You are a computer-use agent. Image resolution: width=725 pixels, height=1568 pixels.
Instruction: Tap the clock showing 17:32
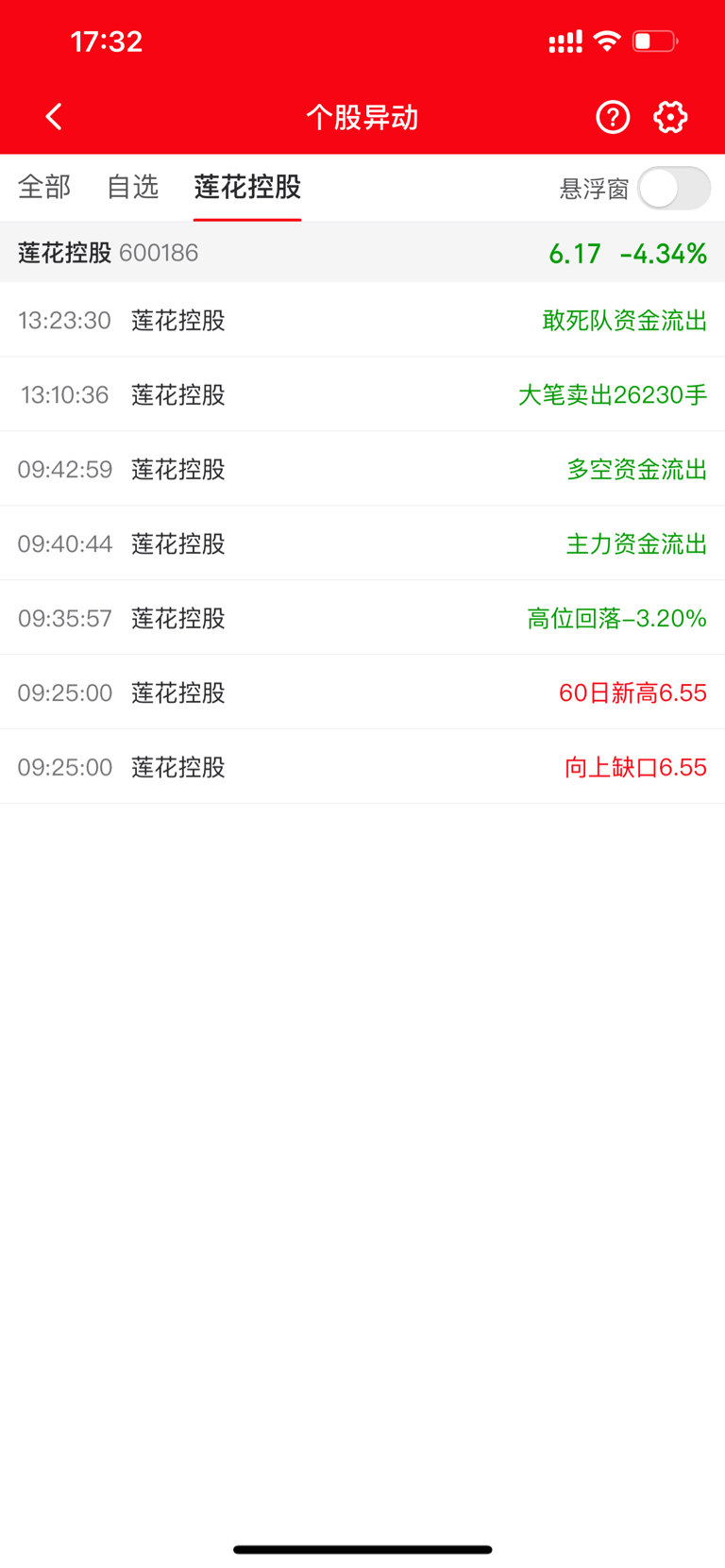tap(107, 41)
